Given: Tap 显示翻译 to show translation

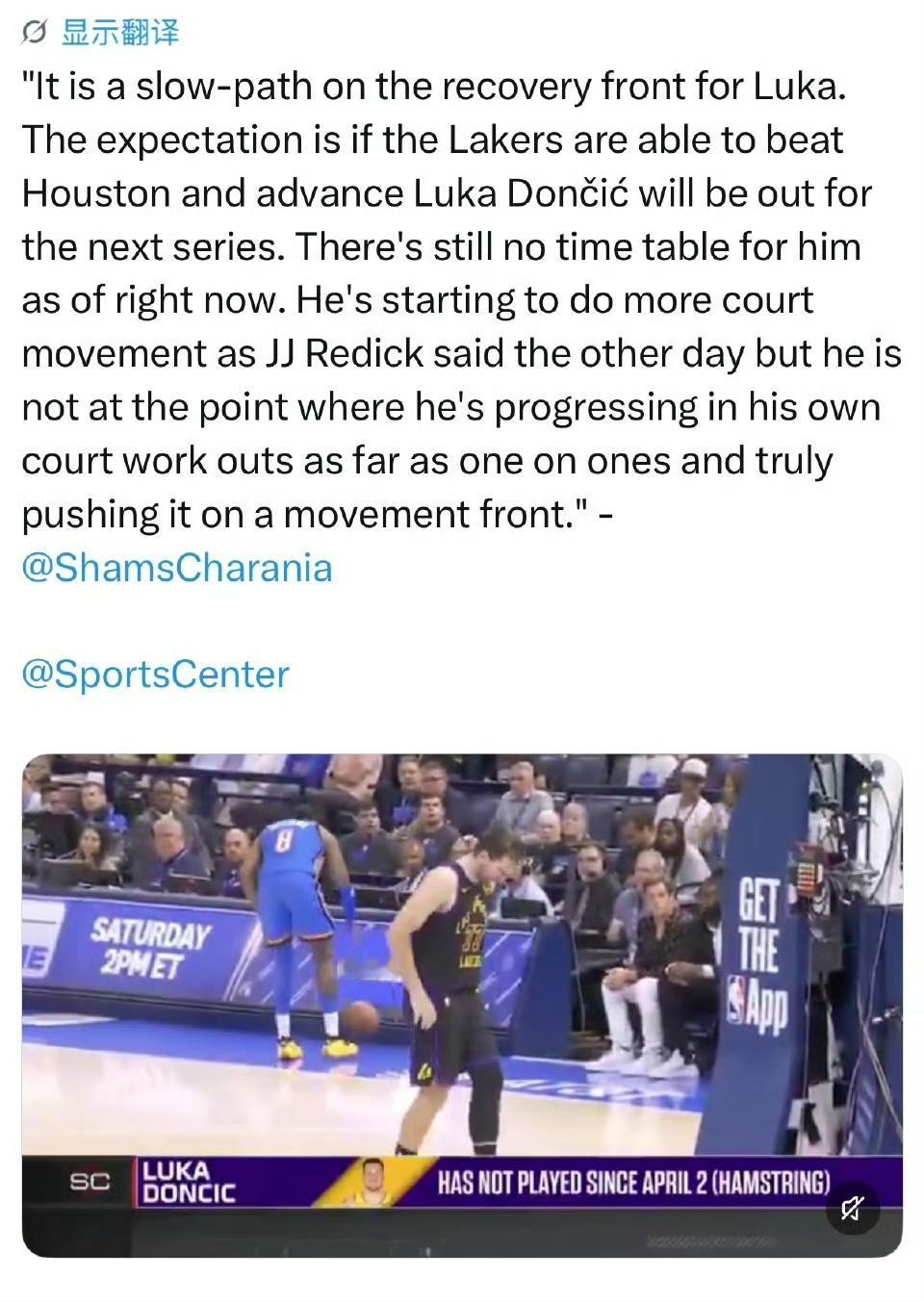Looking at the screenshot, I should 118,33.
